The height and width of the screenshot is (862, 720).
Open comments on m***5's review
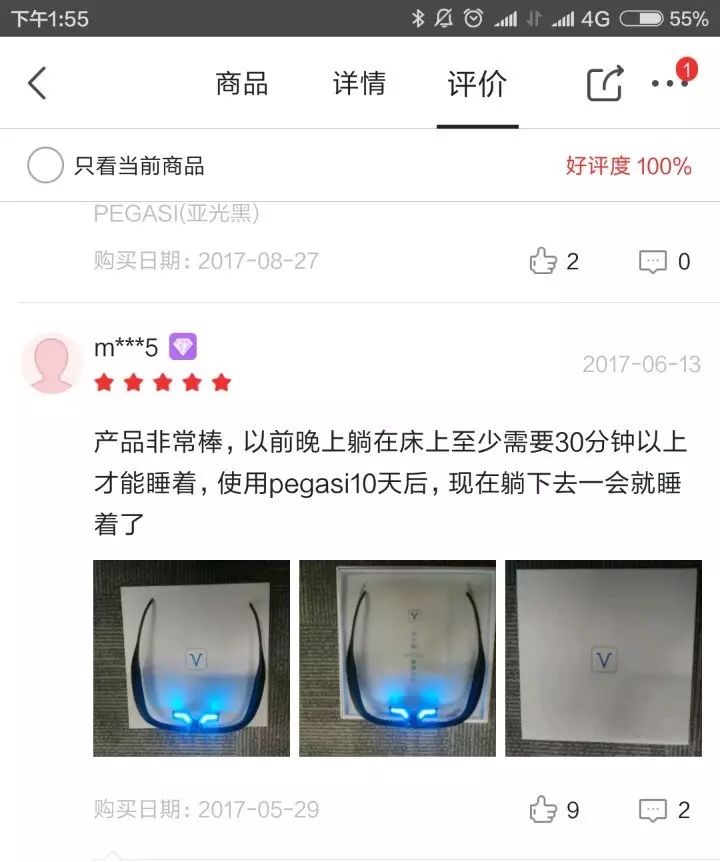(x=665, y=809)
